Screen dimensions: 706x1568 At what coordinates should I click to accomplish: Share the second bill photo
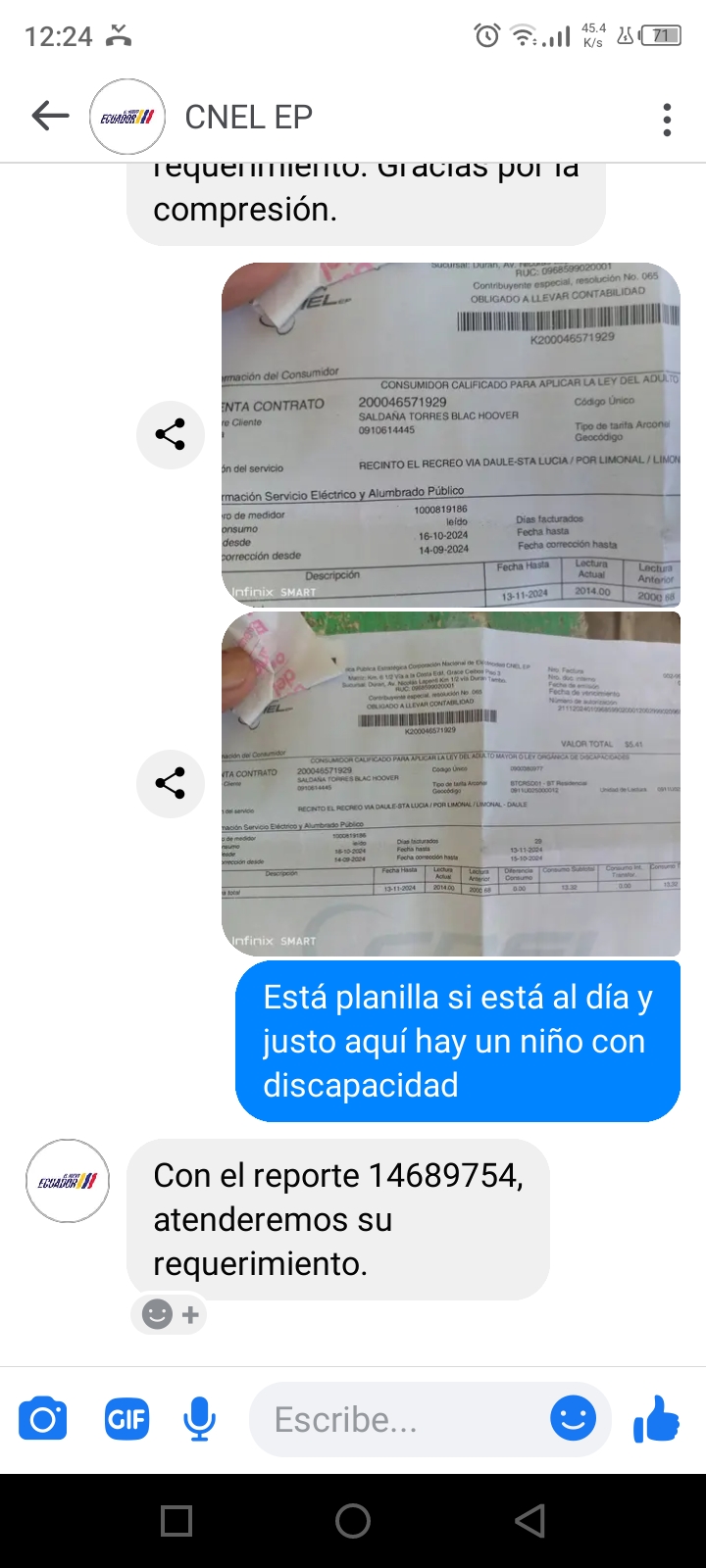[x=171, y=783]
